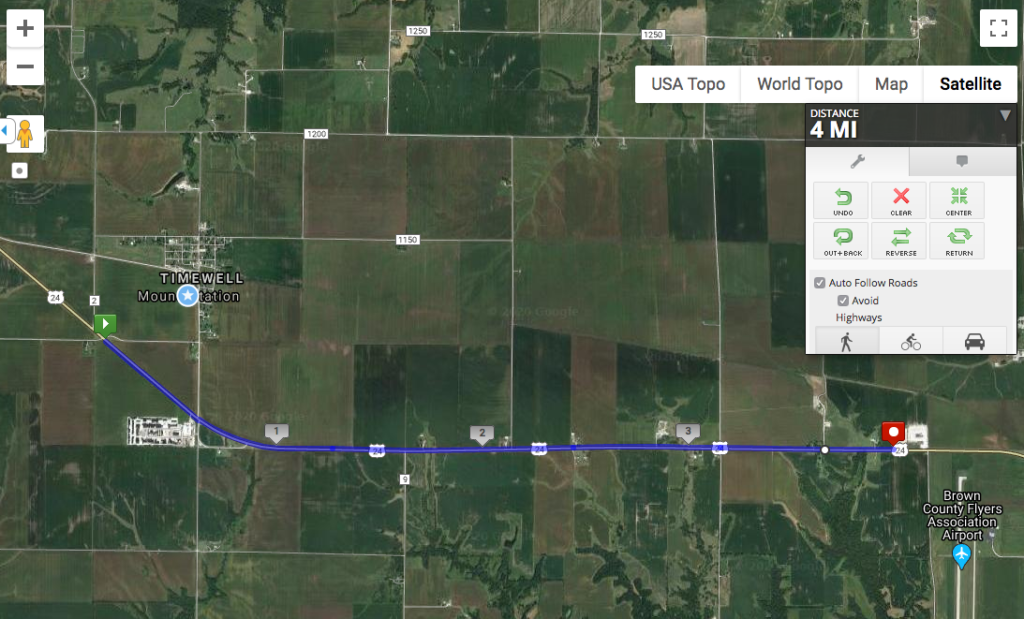1024x619 pixels.
Task: Enter fullscreen map view
Action: (997, 28)
